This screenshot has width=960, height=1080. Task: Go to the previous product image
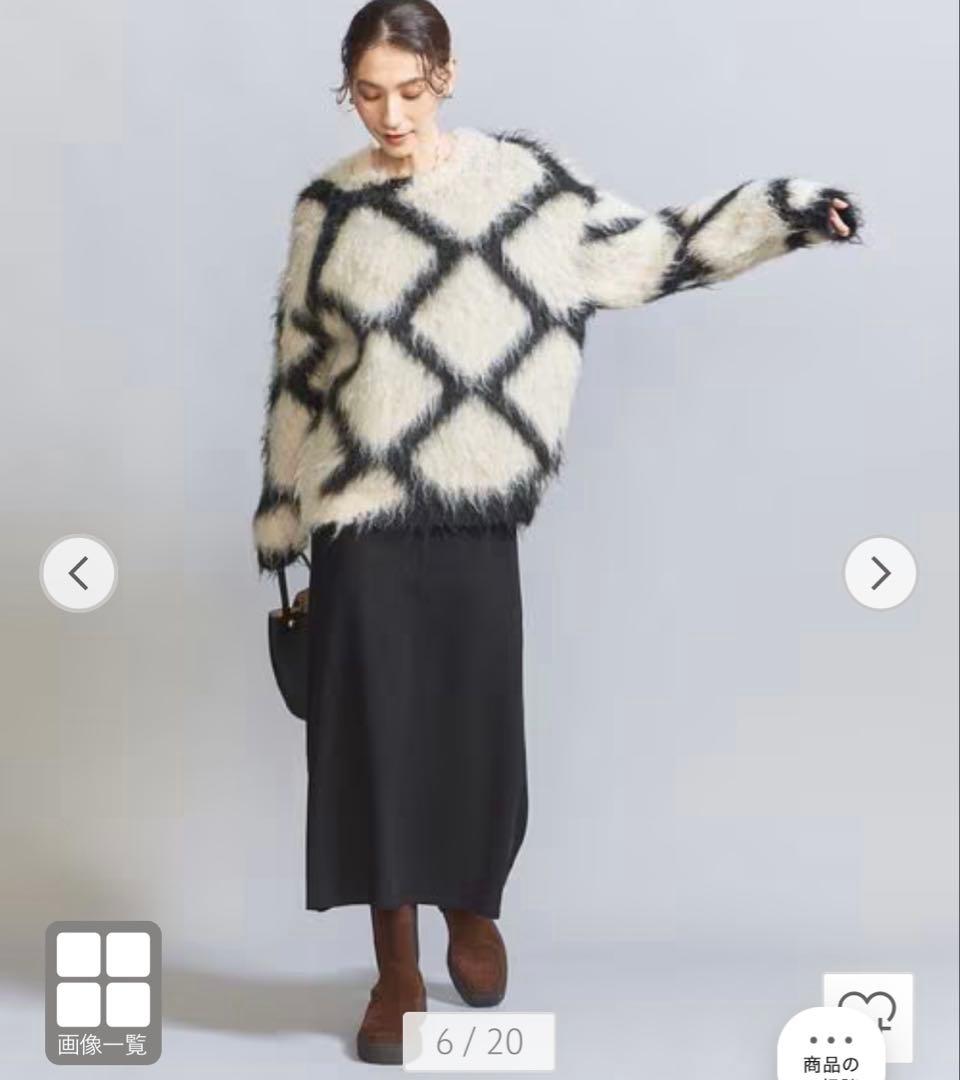click(x=78, y=574)
